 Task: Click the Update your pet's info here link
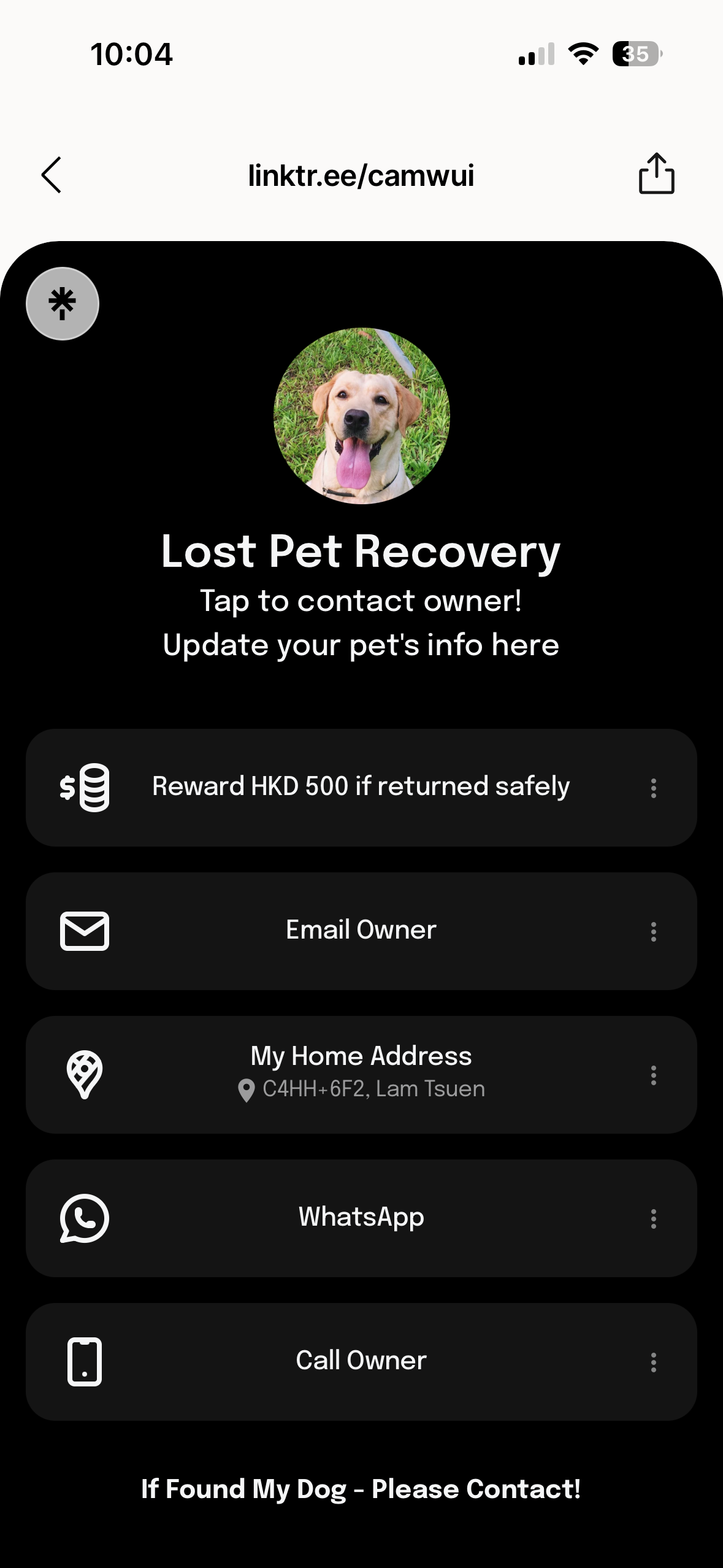(x=361, y=645)
